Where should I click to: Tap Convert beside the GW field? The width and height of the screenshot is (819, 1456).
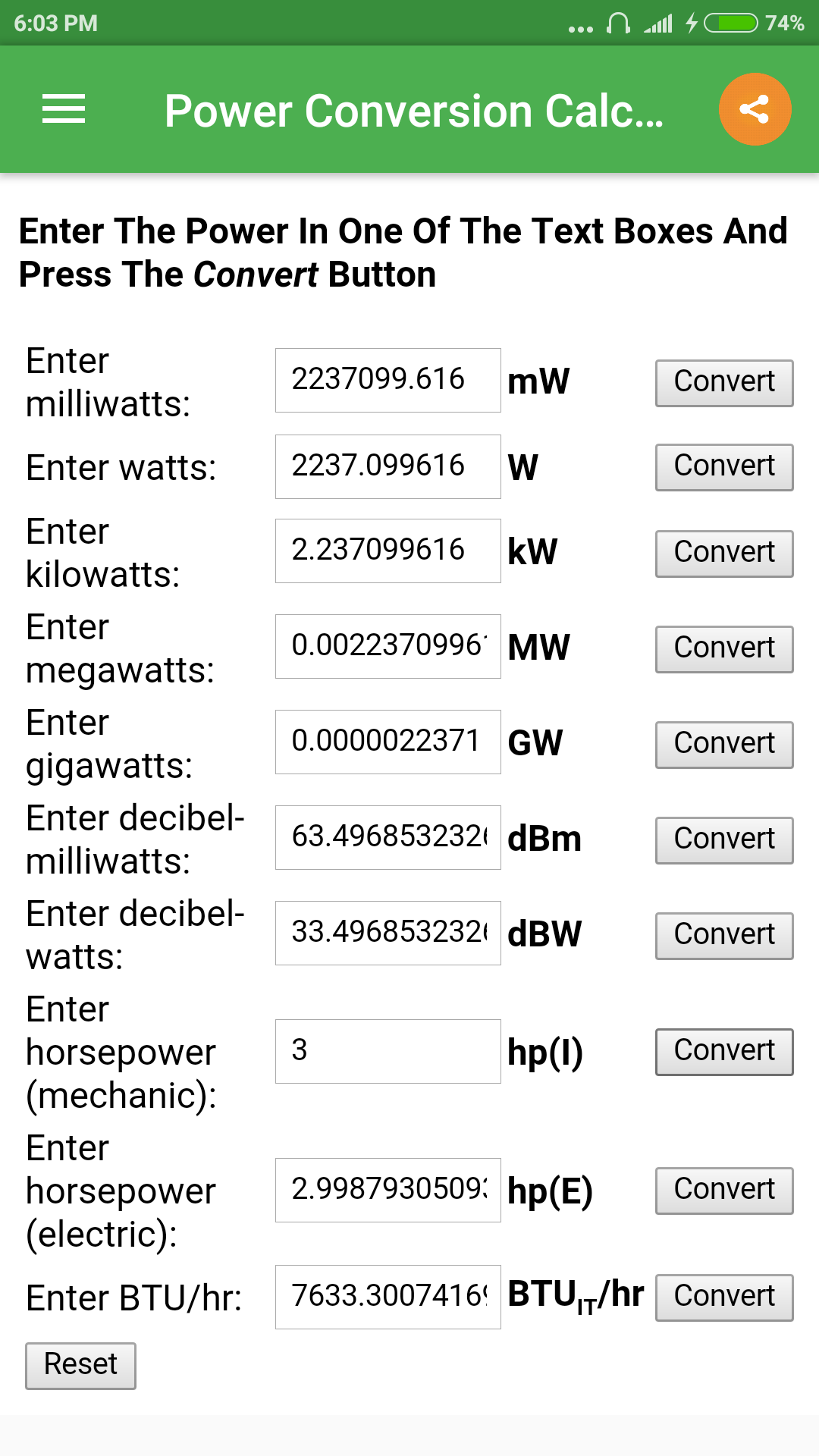tap(724, 745)
